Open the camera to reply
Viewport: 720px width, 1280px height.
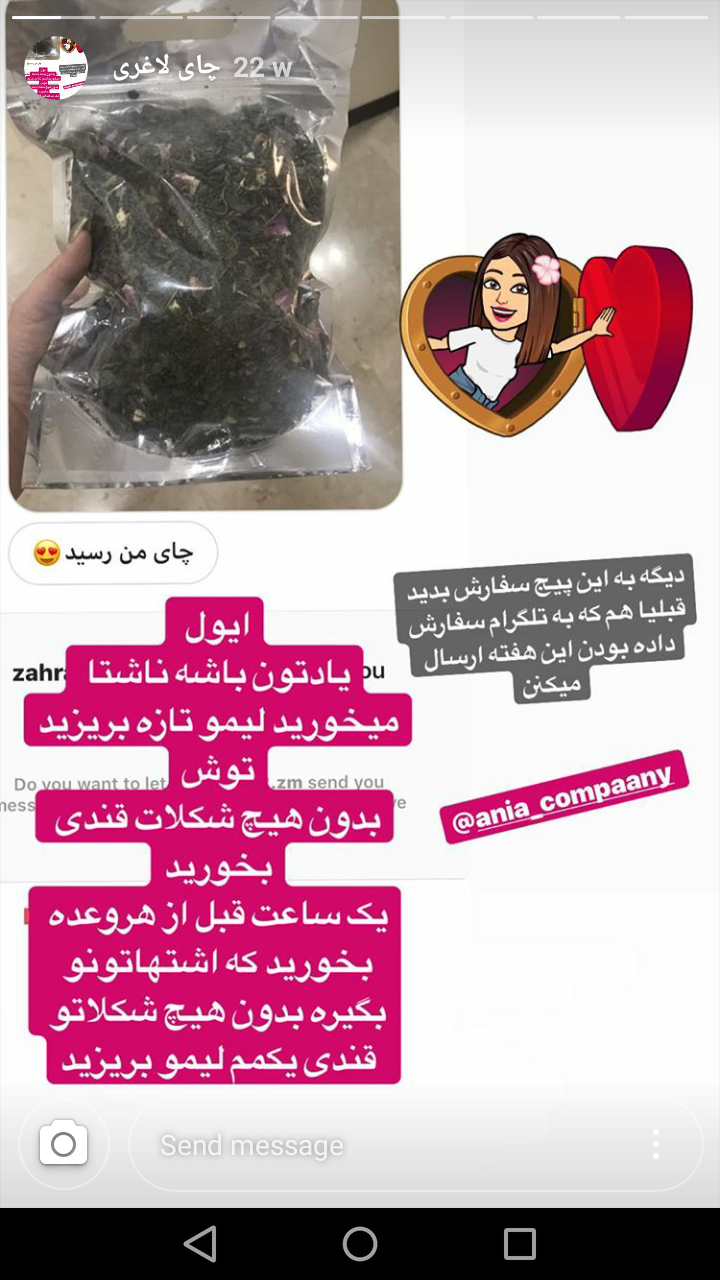[63, 1144]
